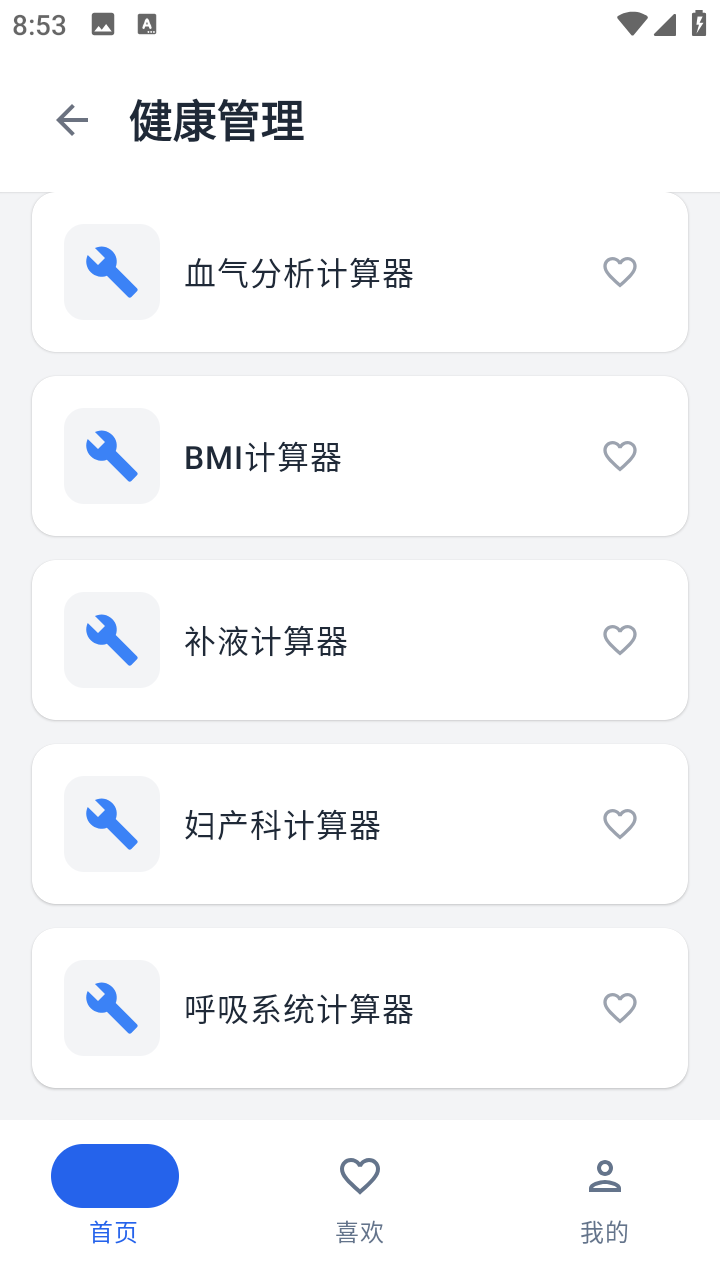Favorite the 补液计算器 entry
The image size is (720, 1280).
(620, 639)
